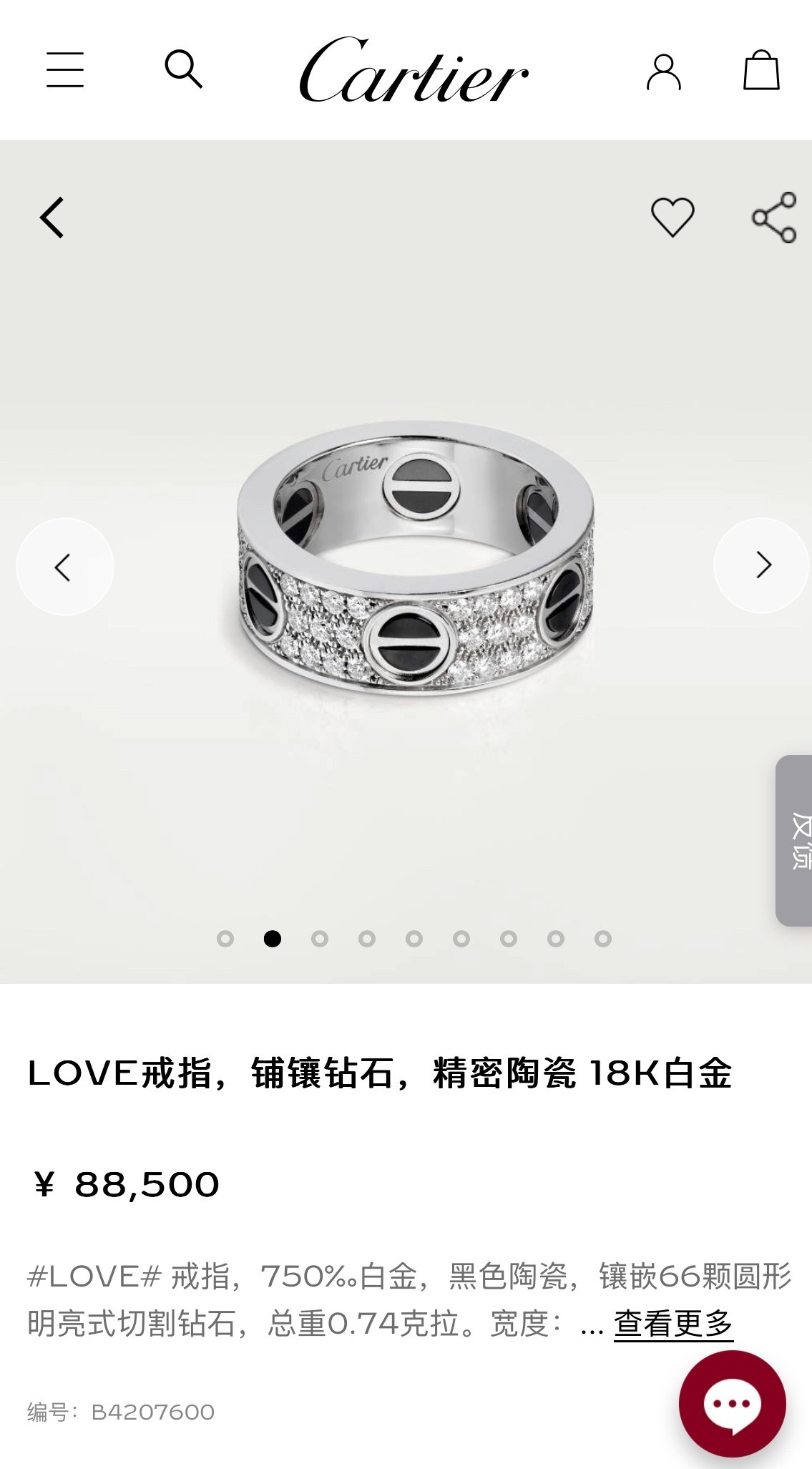The height and width of the screenshot is (1469, 812).
Task: Open the shopping bag
Action: (761, 70)
